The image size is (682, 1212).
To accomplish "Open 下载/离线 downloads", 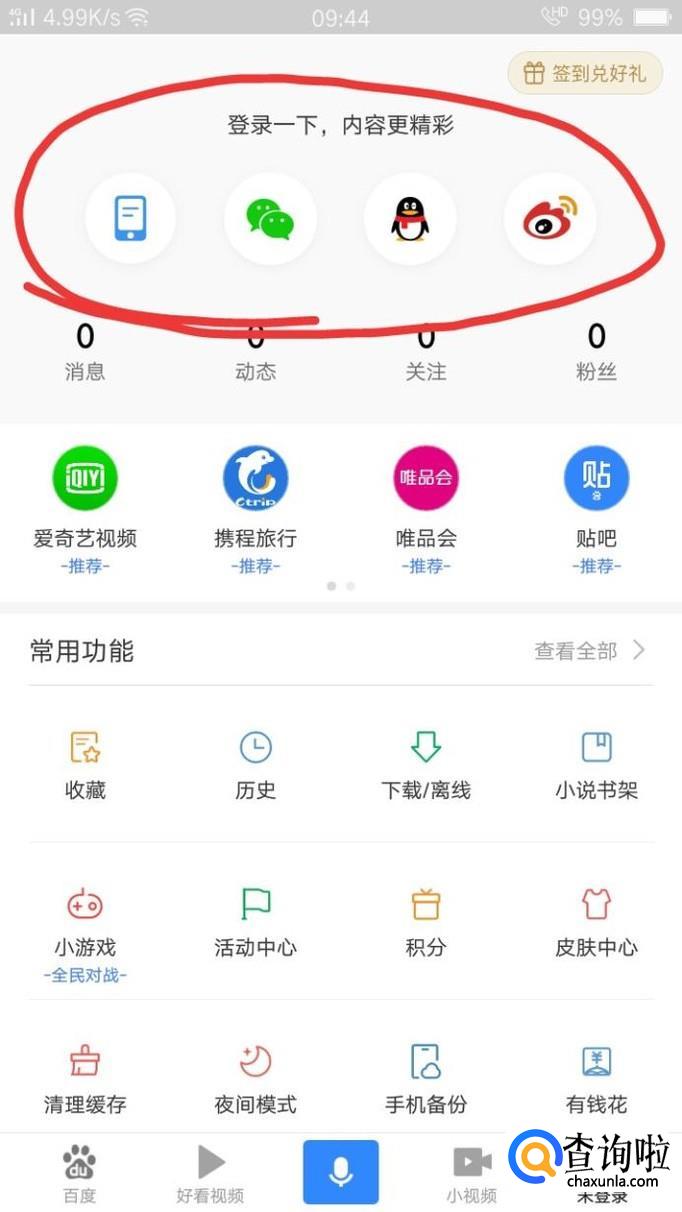I will (426, 765).
